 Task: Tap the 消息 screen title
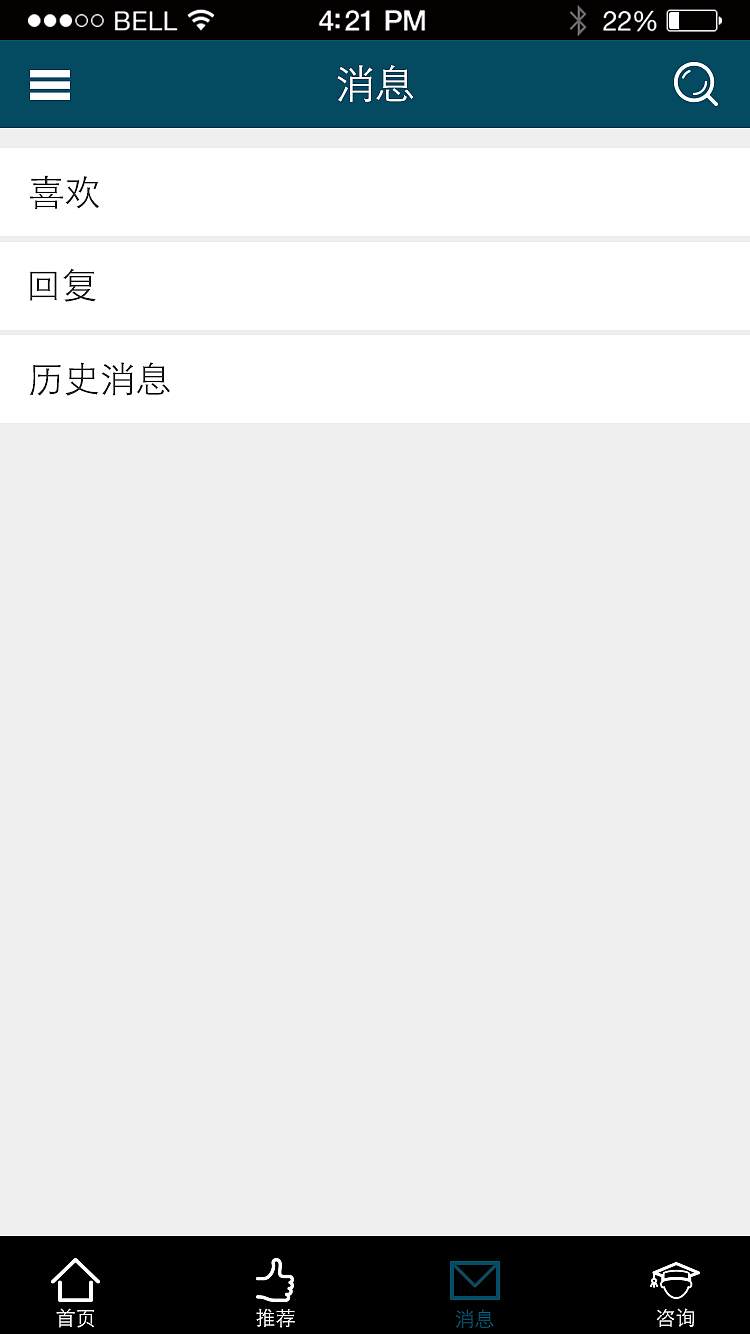[375, 84]
